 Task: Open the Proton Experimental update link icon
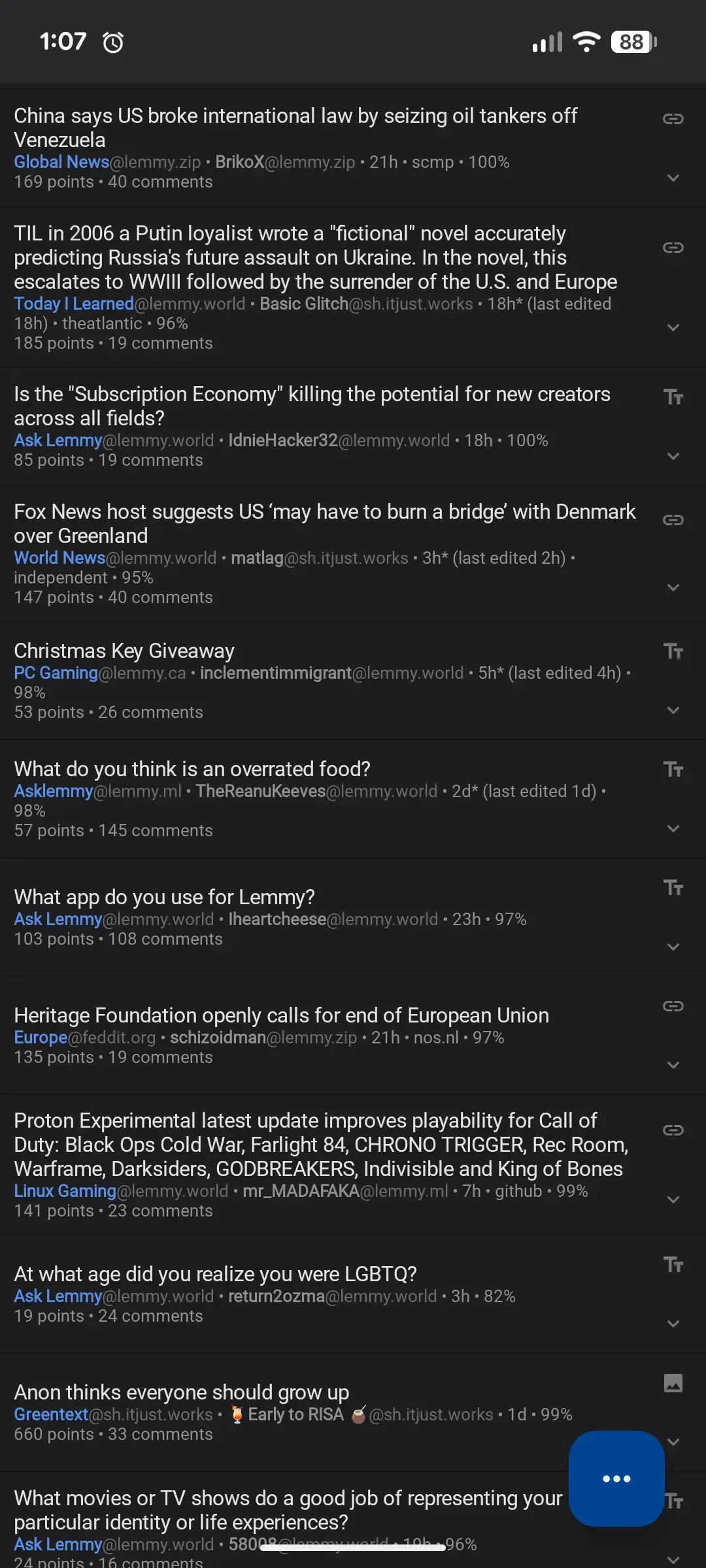click(673, 1130)
